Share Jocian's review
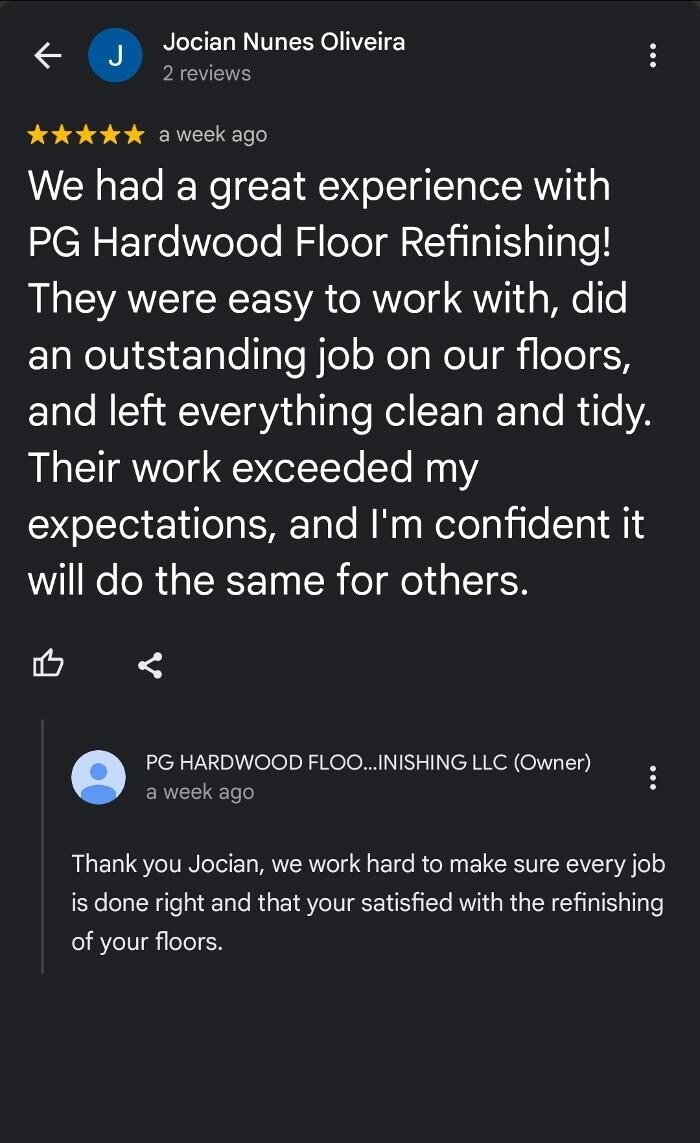Screen dimensions: 700x1143 [x=150, y=664]
